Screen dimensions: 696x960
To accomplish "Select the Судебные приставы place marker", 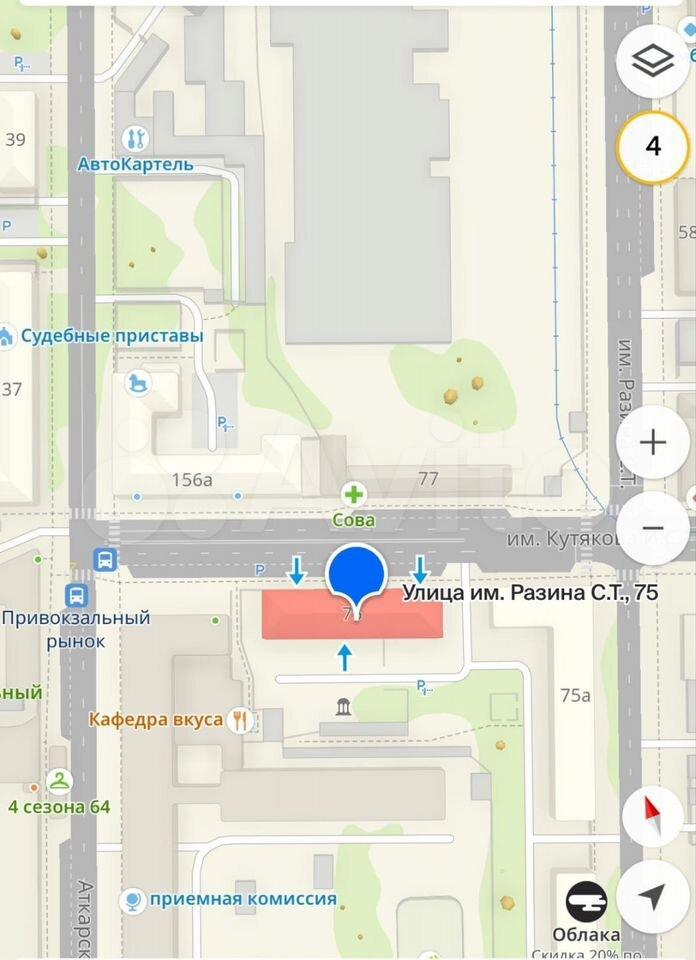I will pyautogui.click(x=6, y=336).
